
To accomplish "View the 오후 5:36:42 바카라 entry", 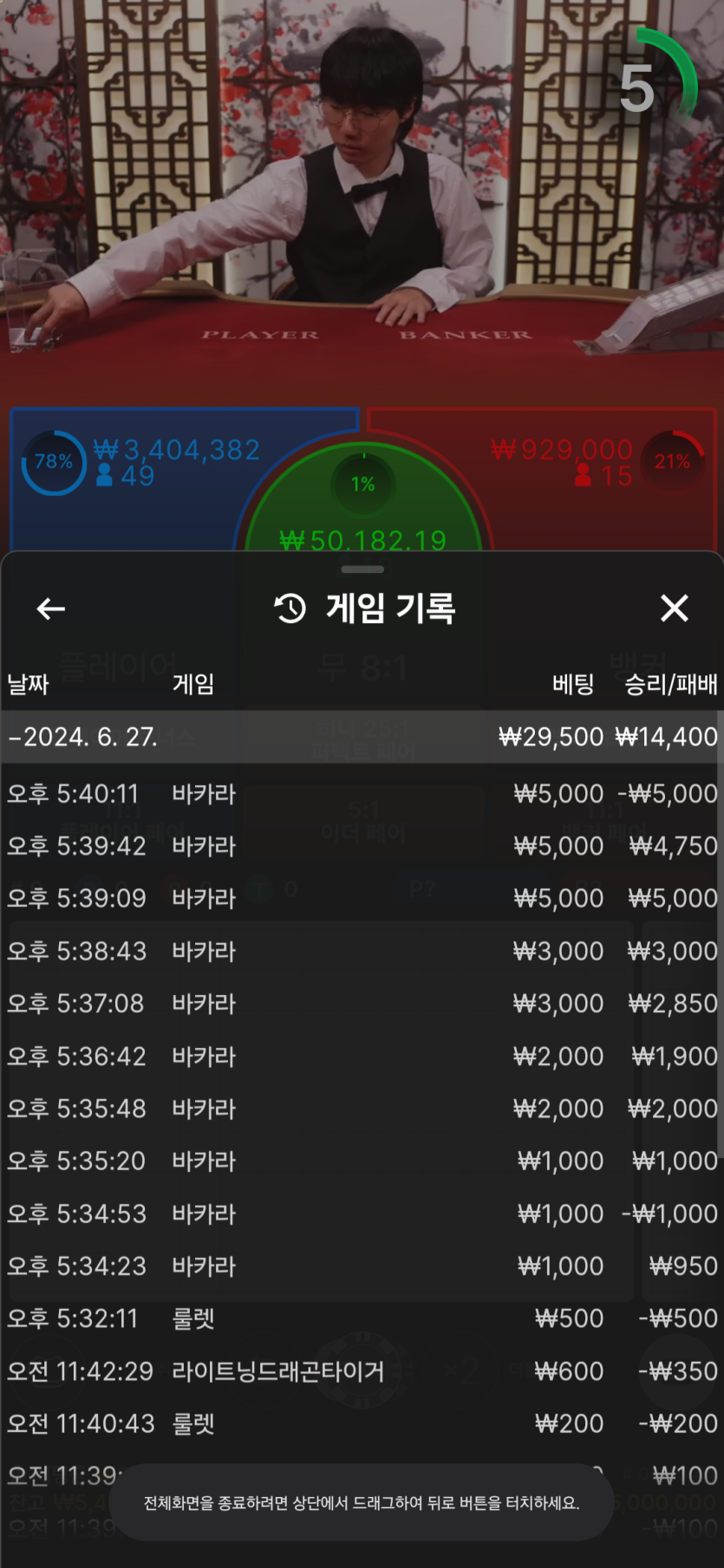I will pyautogui.click(x=362, y=1057).
